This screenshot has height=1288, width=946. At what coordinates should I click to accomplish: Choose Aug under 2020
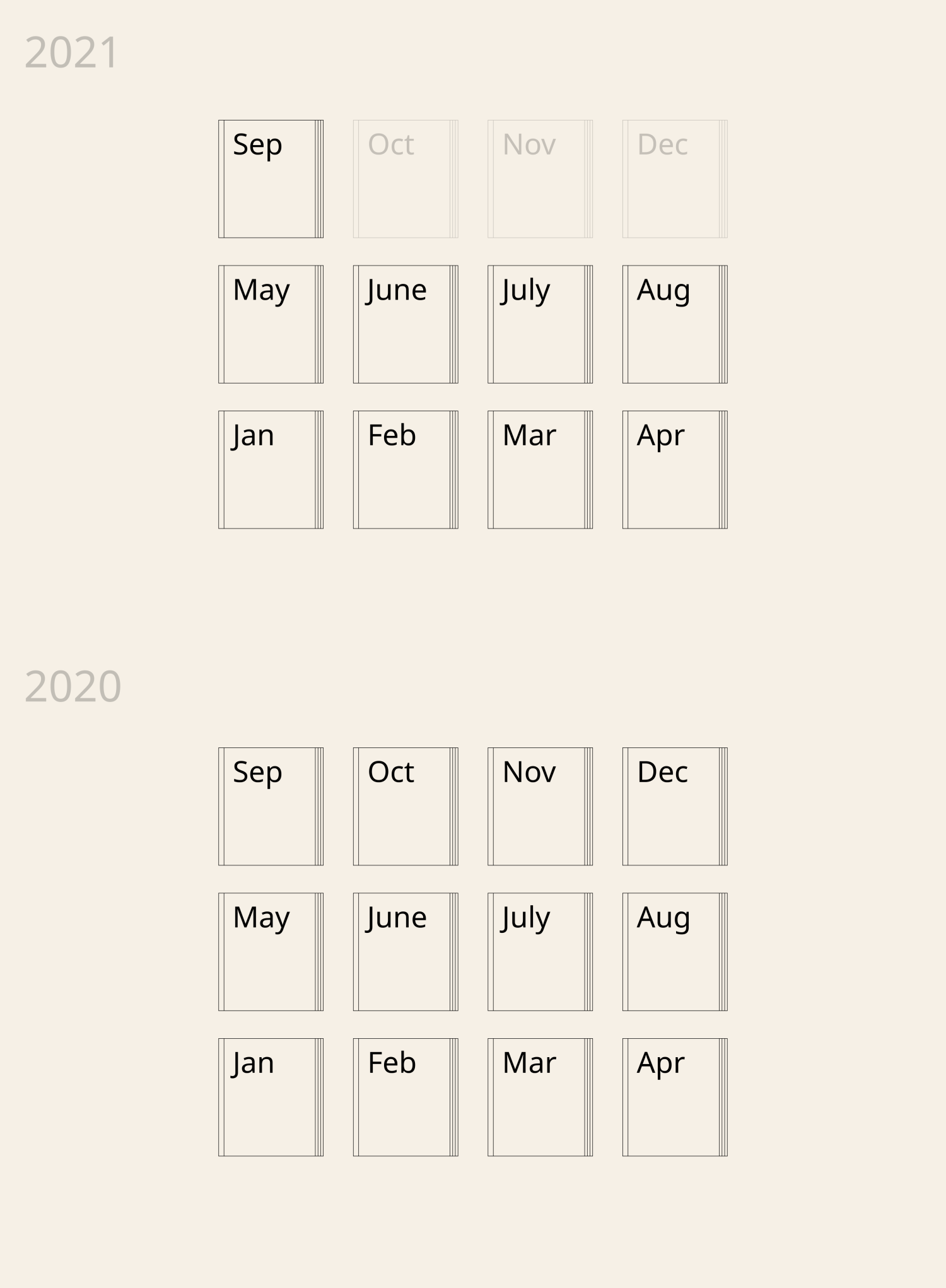pyautogui.click(x=675, y=952)
